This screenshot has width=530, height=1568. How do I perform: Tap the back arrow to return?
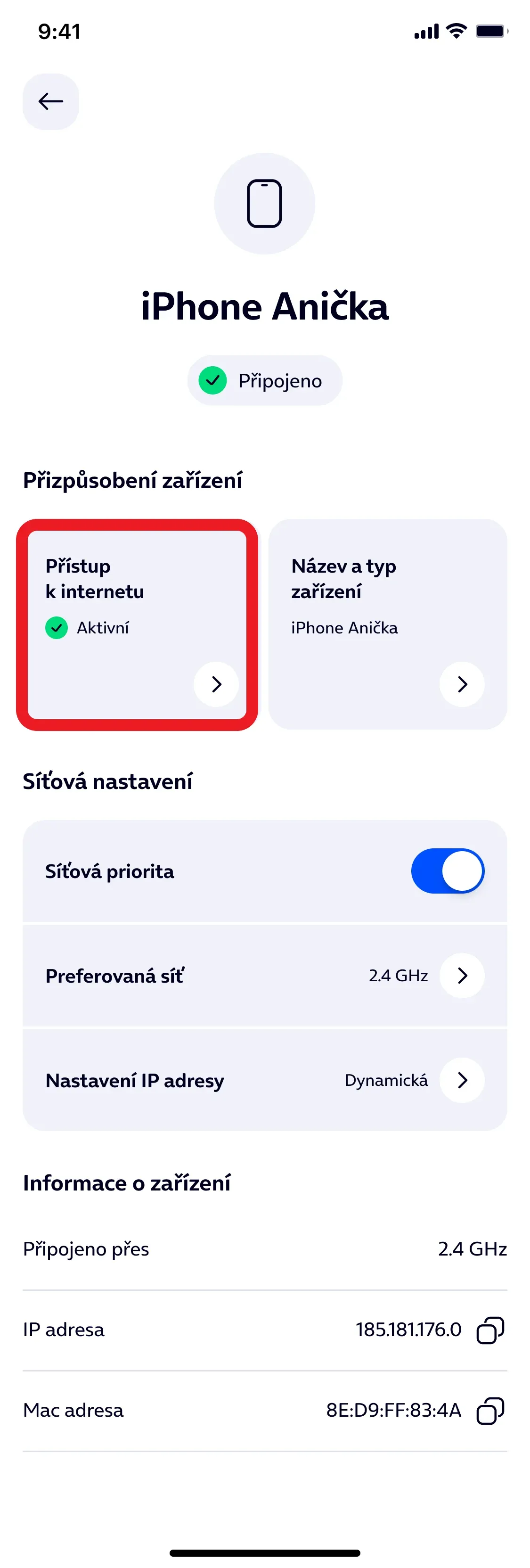[x=50, y=102]
